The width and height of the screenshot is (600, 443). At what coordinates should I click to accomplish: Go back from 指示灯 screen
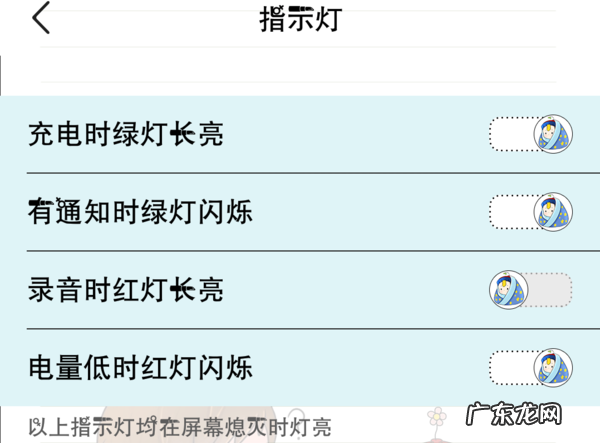coord(41,19)
